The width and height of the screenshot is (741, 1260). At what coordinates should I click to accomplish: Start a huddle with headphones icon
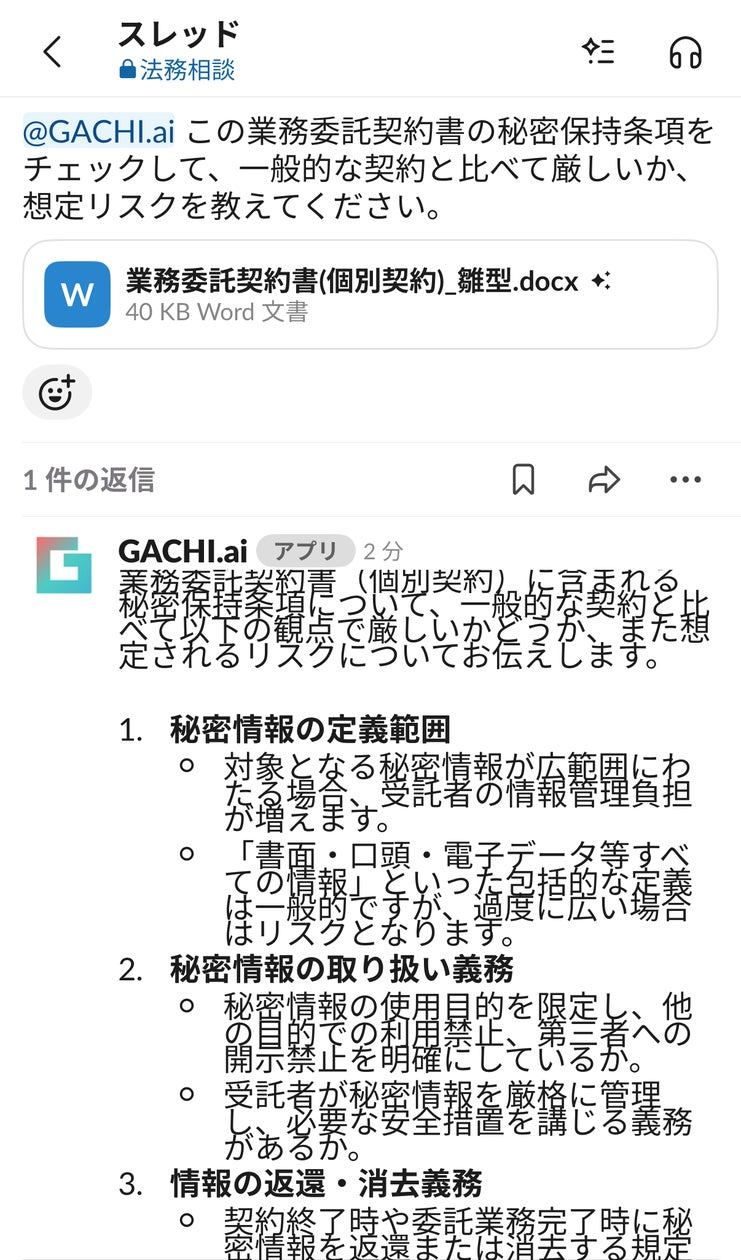point(685,52)
